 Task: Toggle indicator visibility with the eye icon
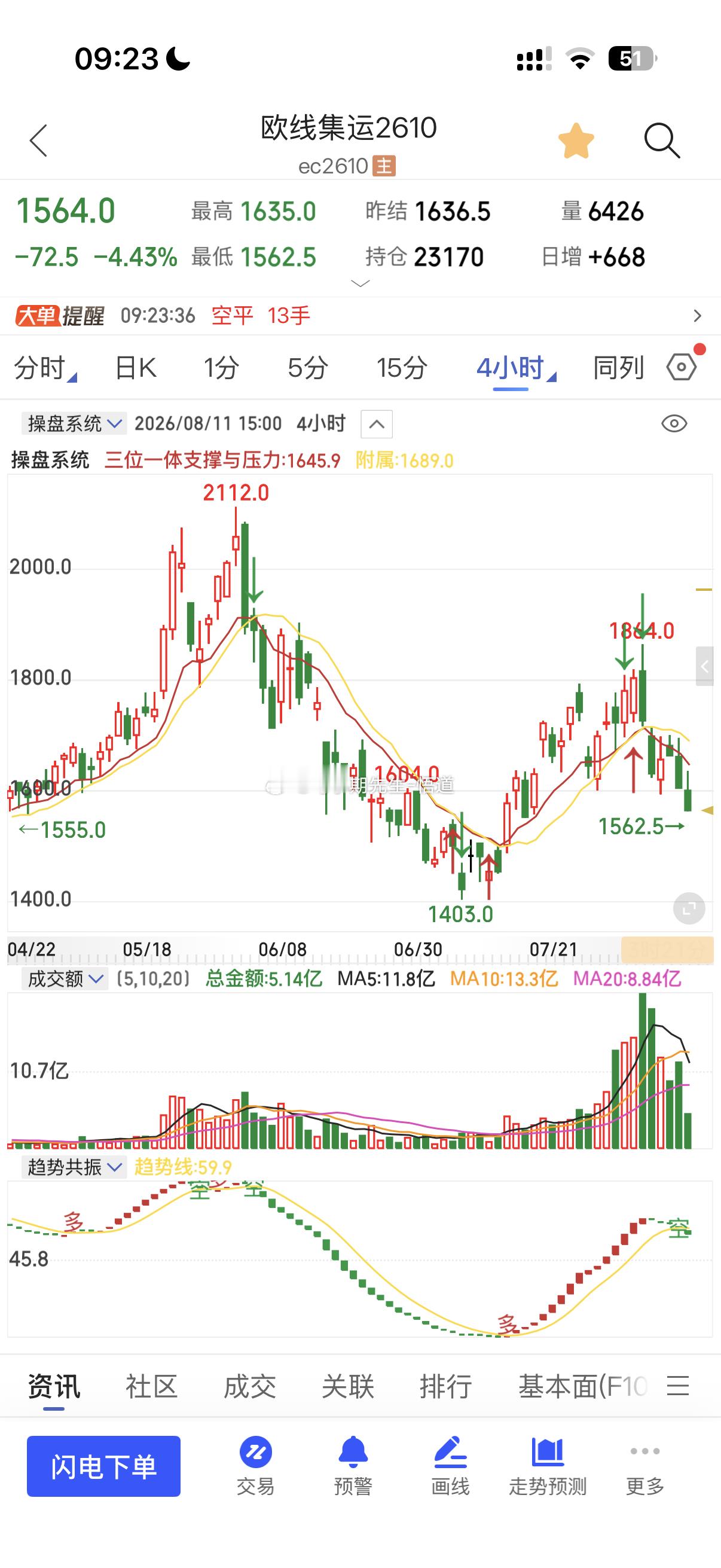pyautogui.click(x=674, y=423)
